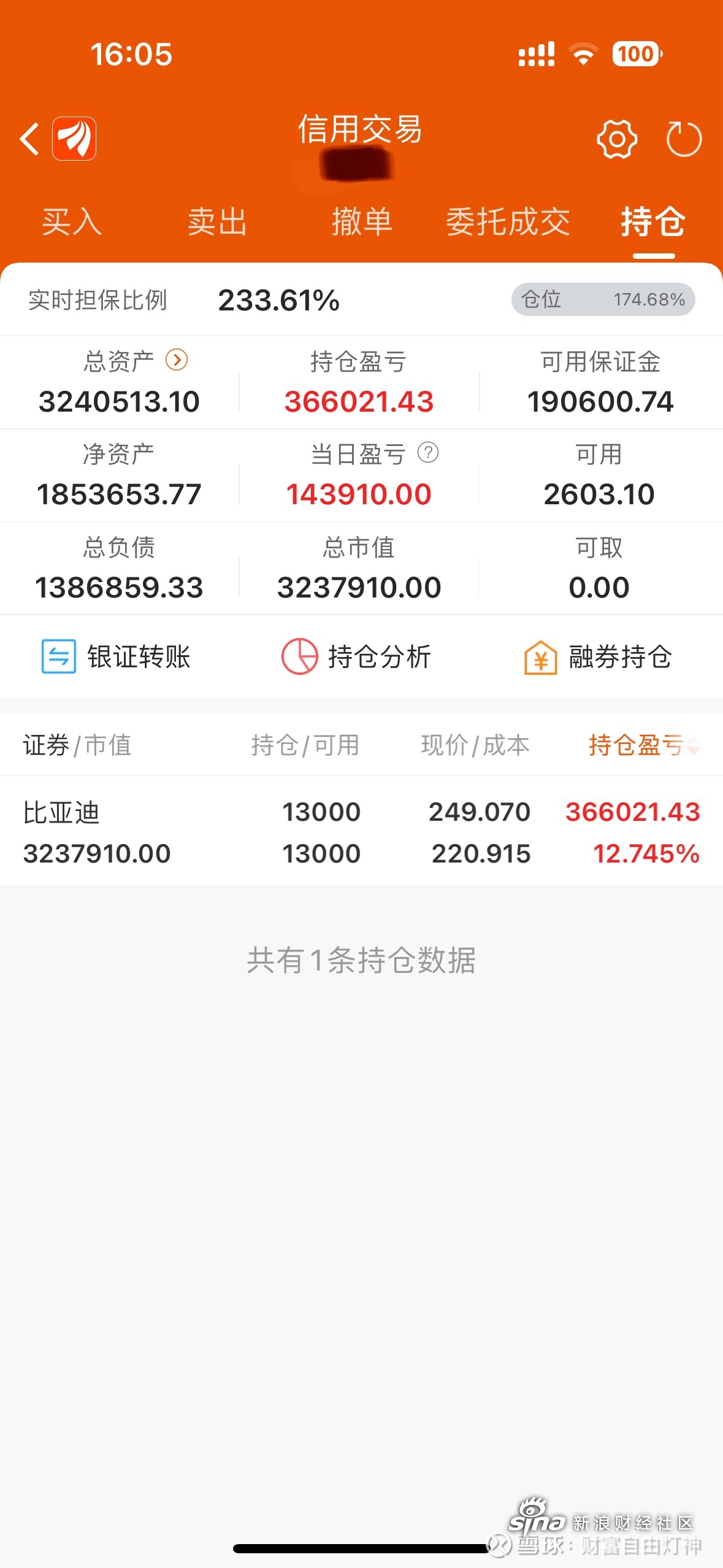Open 持仓分析

[356, 656]
